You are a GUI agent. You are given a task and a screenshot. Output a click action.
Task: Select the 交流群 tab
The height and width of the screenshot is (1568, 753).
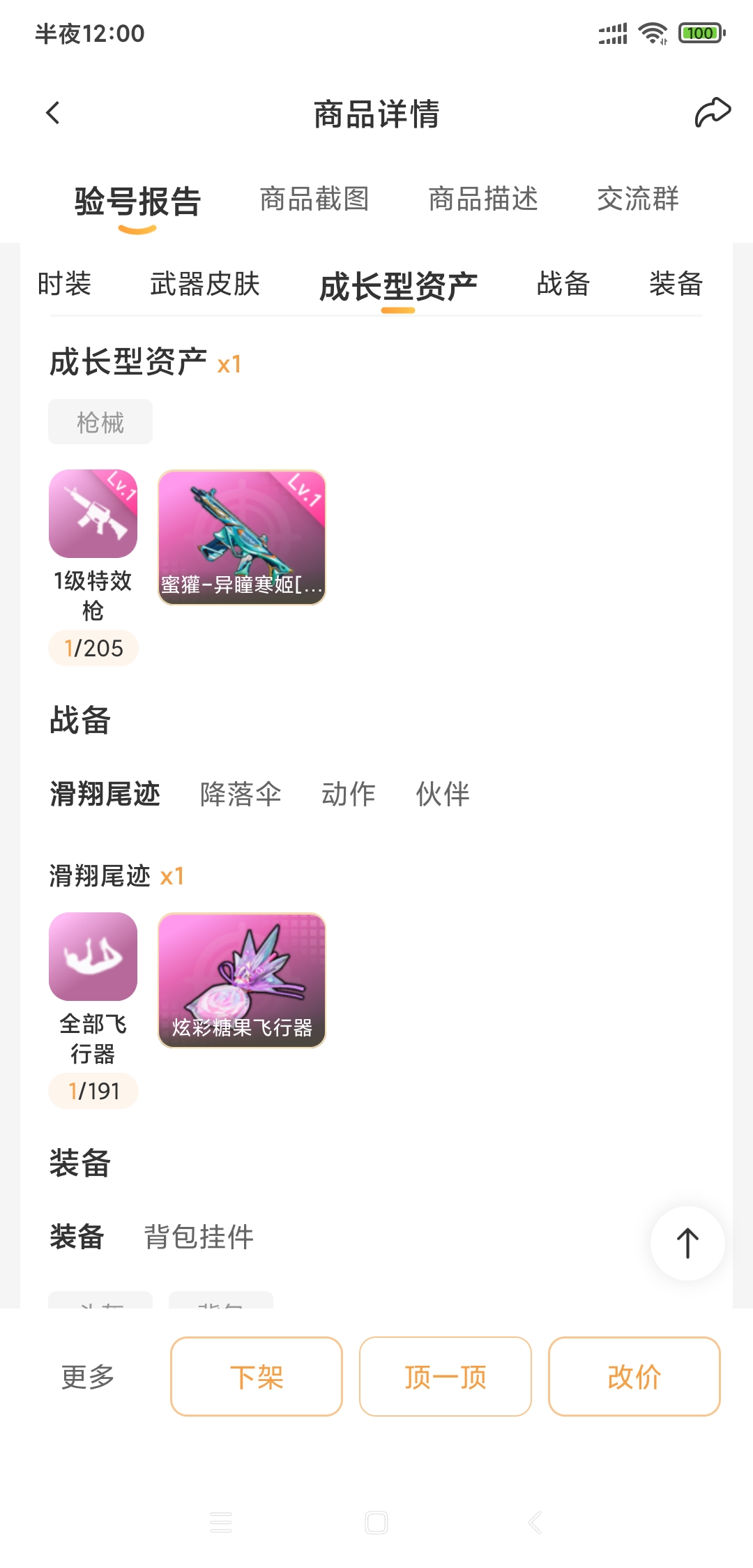coord(638,199)
